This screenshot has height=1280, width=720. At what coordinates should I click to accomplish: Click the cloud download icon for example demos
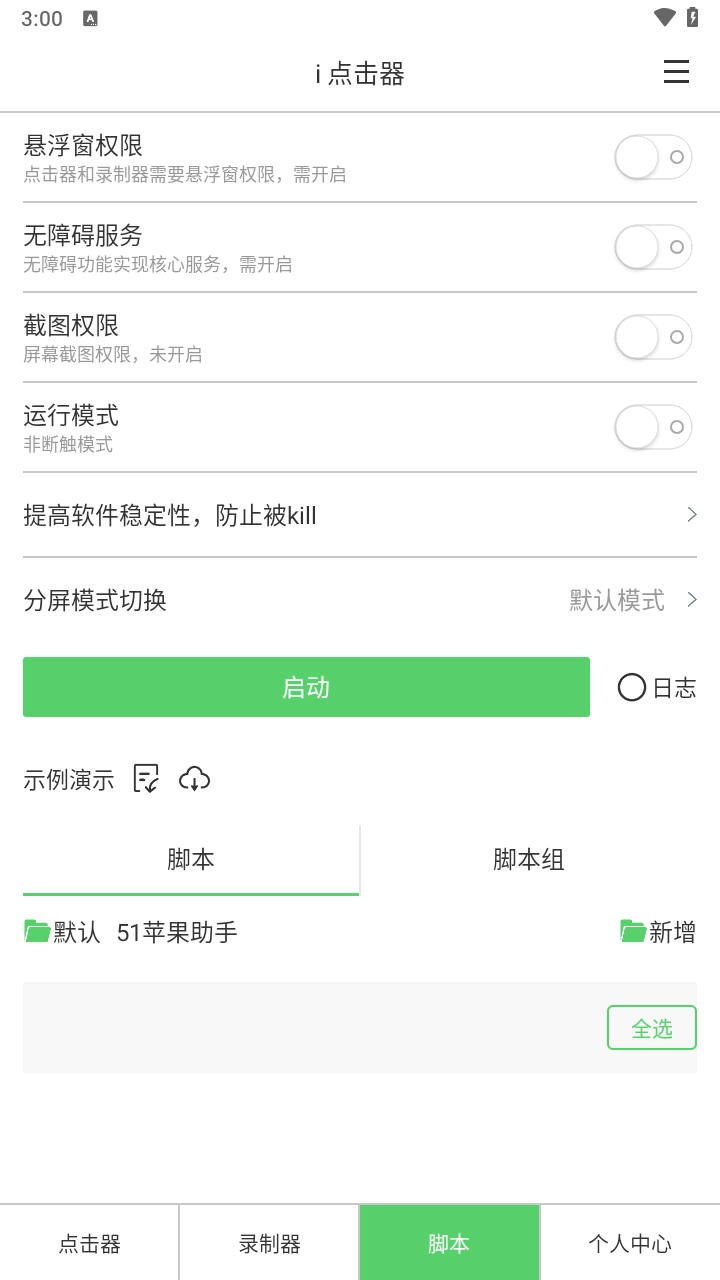pyautogui.click(x=195, y=779)
